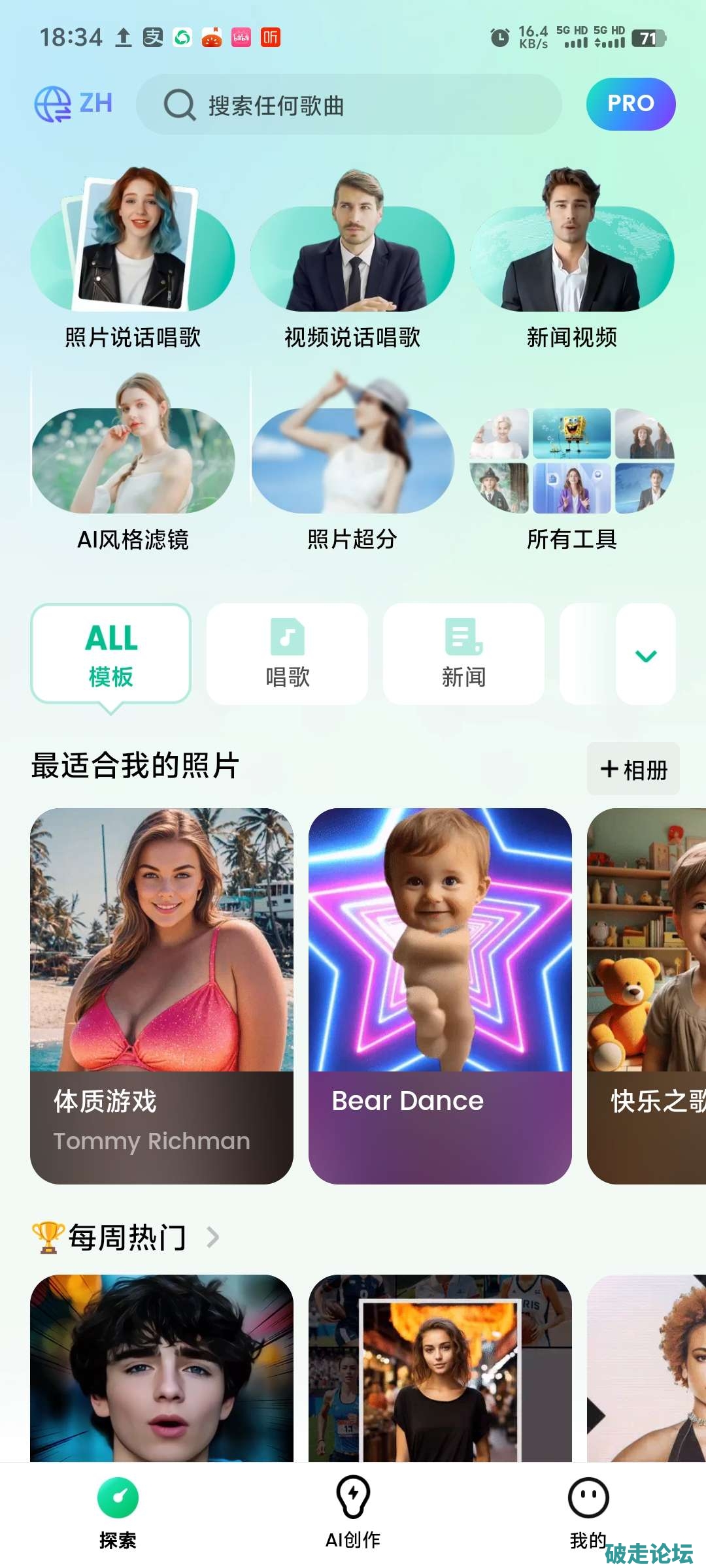The height and width of the screenshot is (1568, 706).
Task: Open the 体质游戏 Tommy Richman template
Action: pos(161,996)
